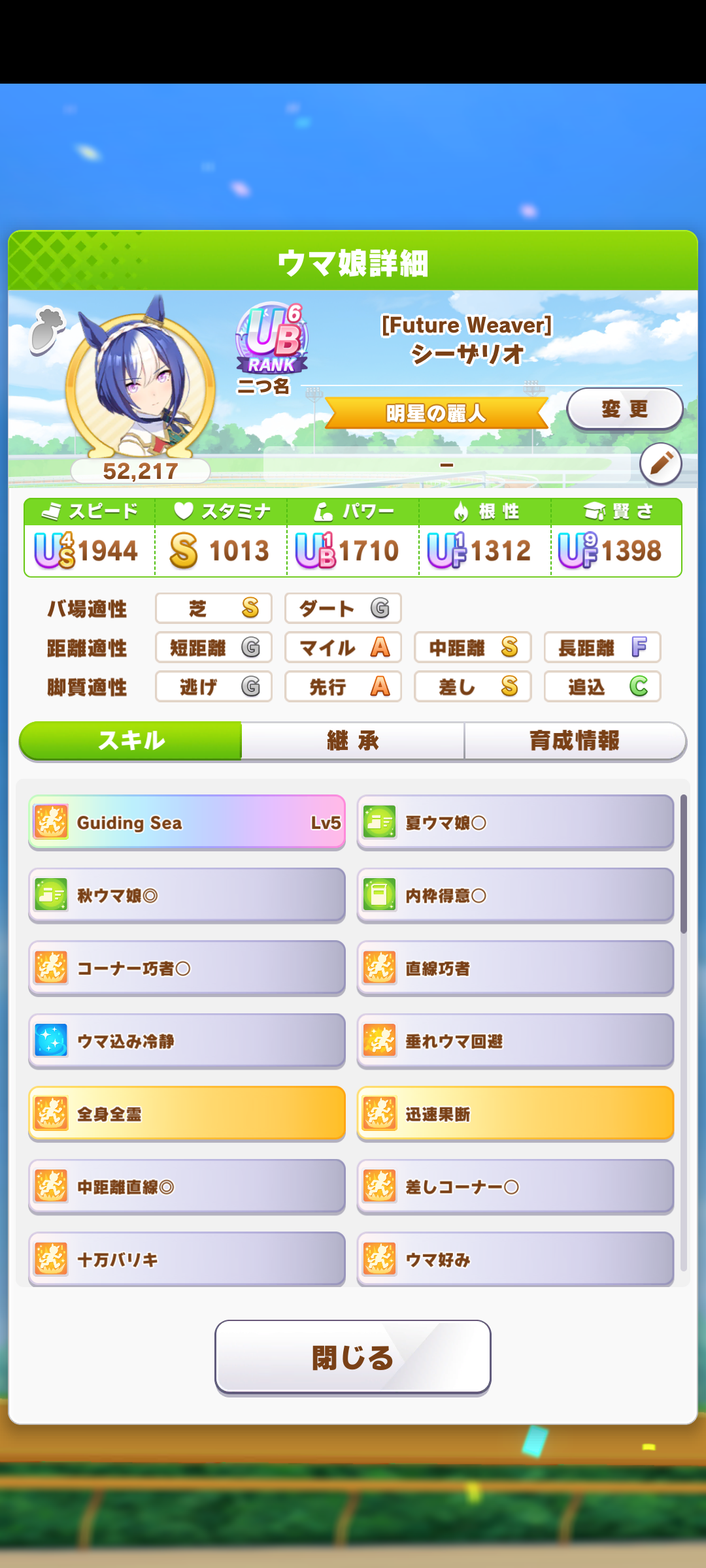
Task: Tap the 変更 button to change title
Action: point(624,409)
